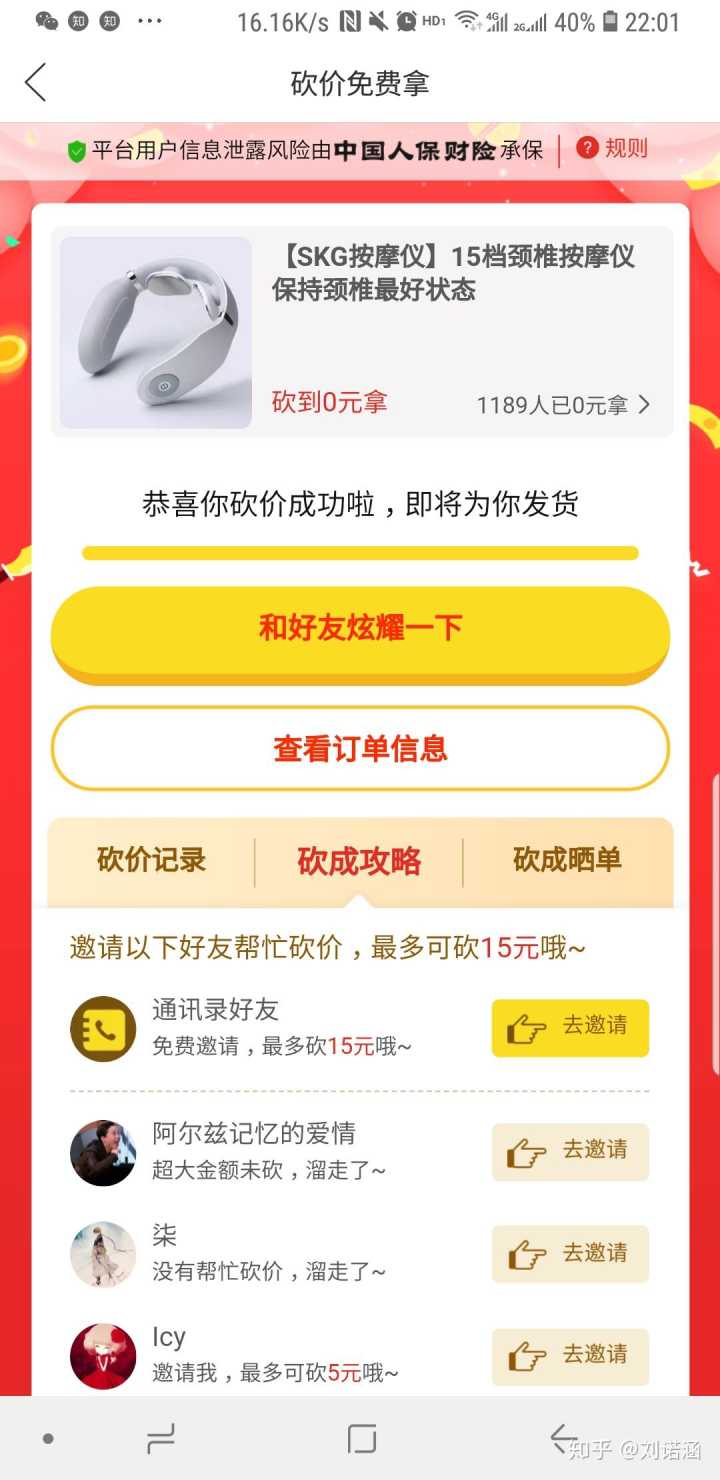Switch to the 砍价记录 tab
This screenshot has width=720, height=1480.
click(151, 860)
